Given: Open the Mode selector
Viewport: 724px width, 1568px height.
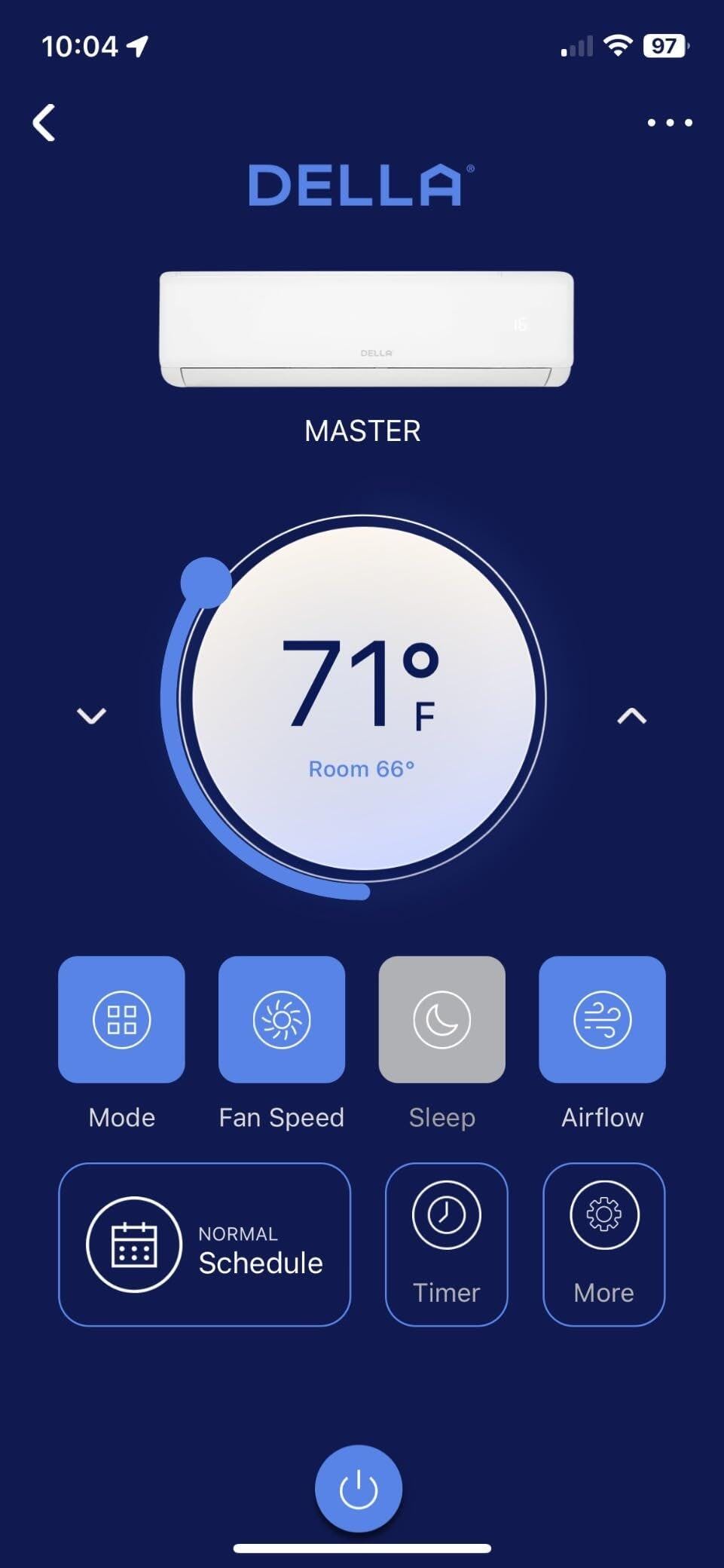Looking at the screenshot, I should click(121, 1019).
